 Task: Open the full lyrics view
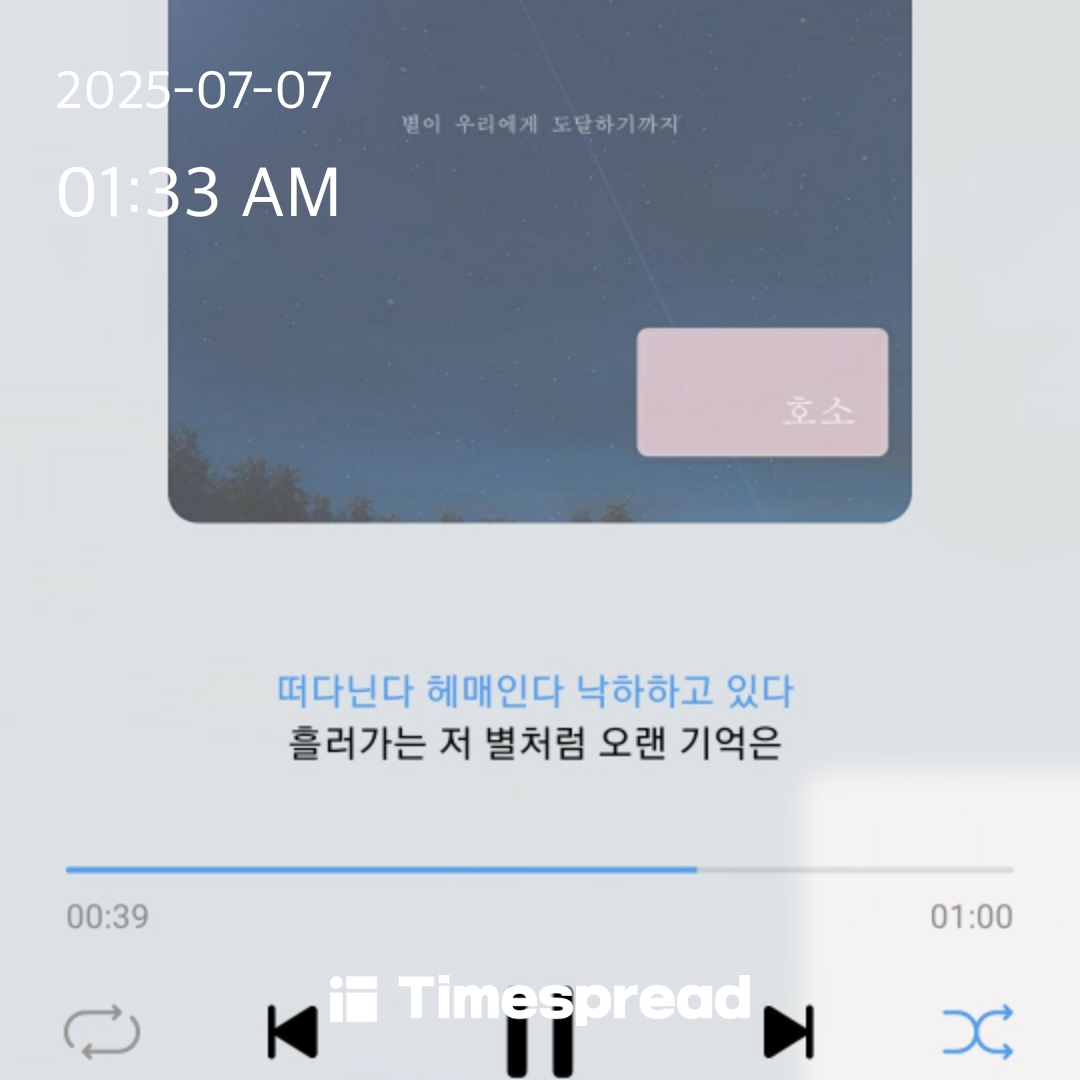[x=535, y=718]
